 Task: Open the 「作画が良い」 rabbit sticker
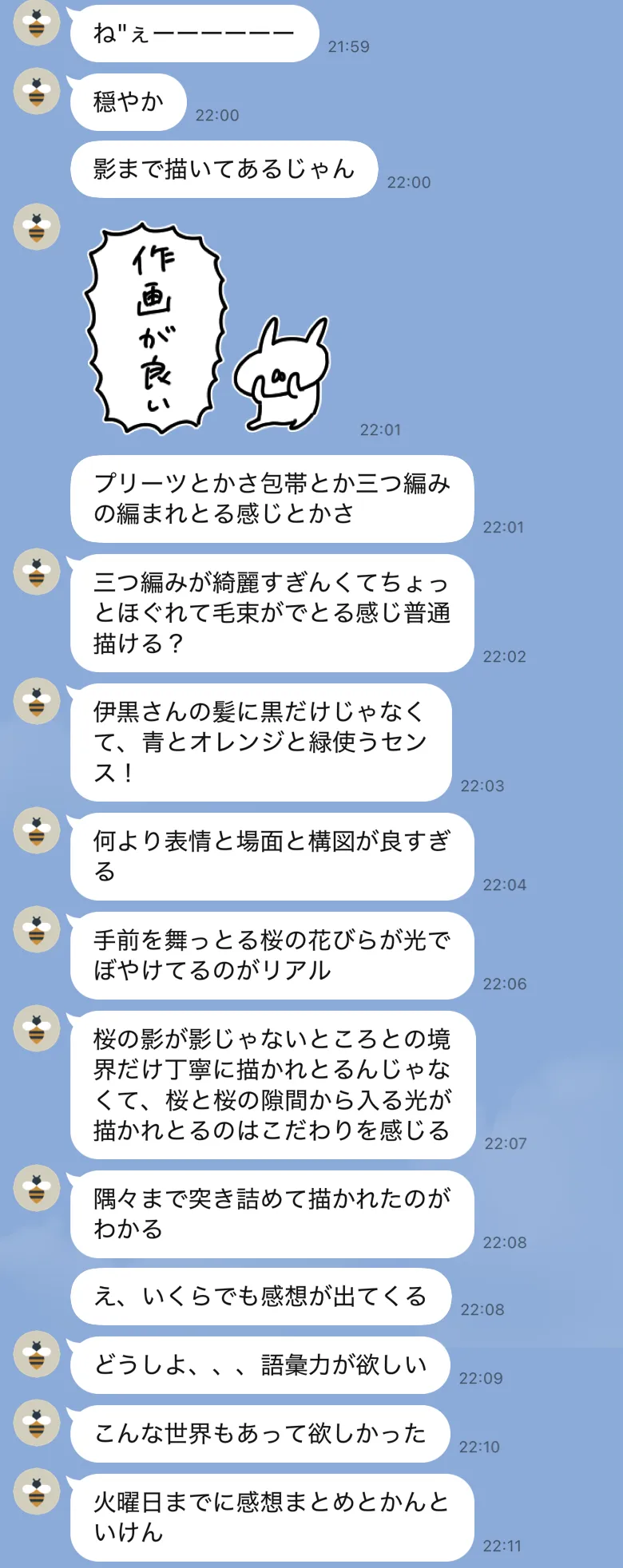tap(206, 329)
